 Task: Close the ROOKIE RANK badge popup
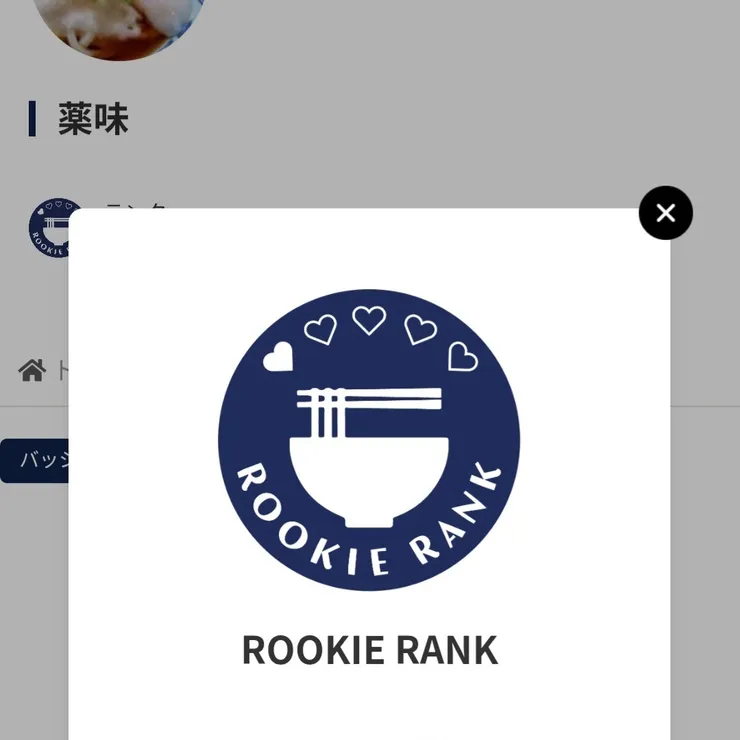tap(665, 213)
